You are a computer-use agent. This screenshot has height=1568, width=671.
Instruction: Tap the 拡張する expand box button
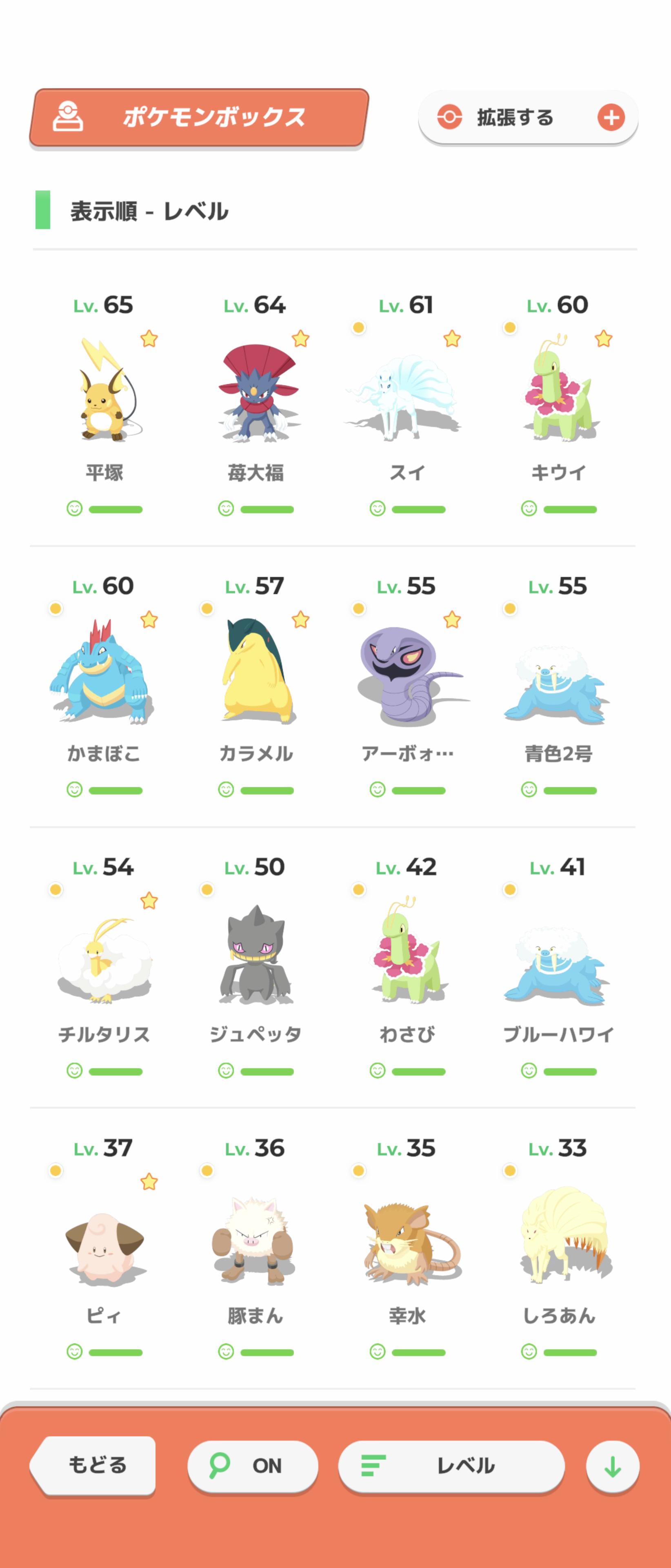point(527,118)
